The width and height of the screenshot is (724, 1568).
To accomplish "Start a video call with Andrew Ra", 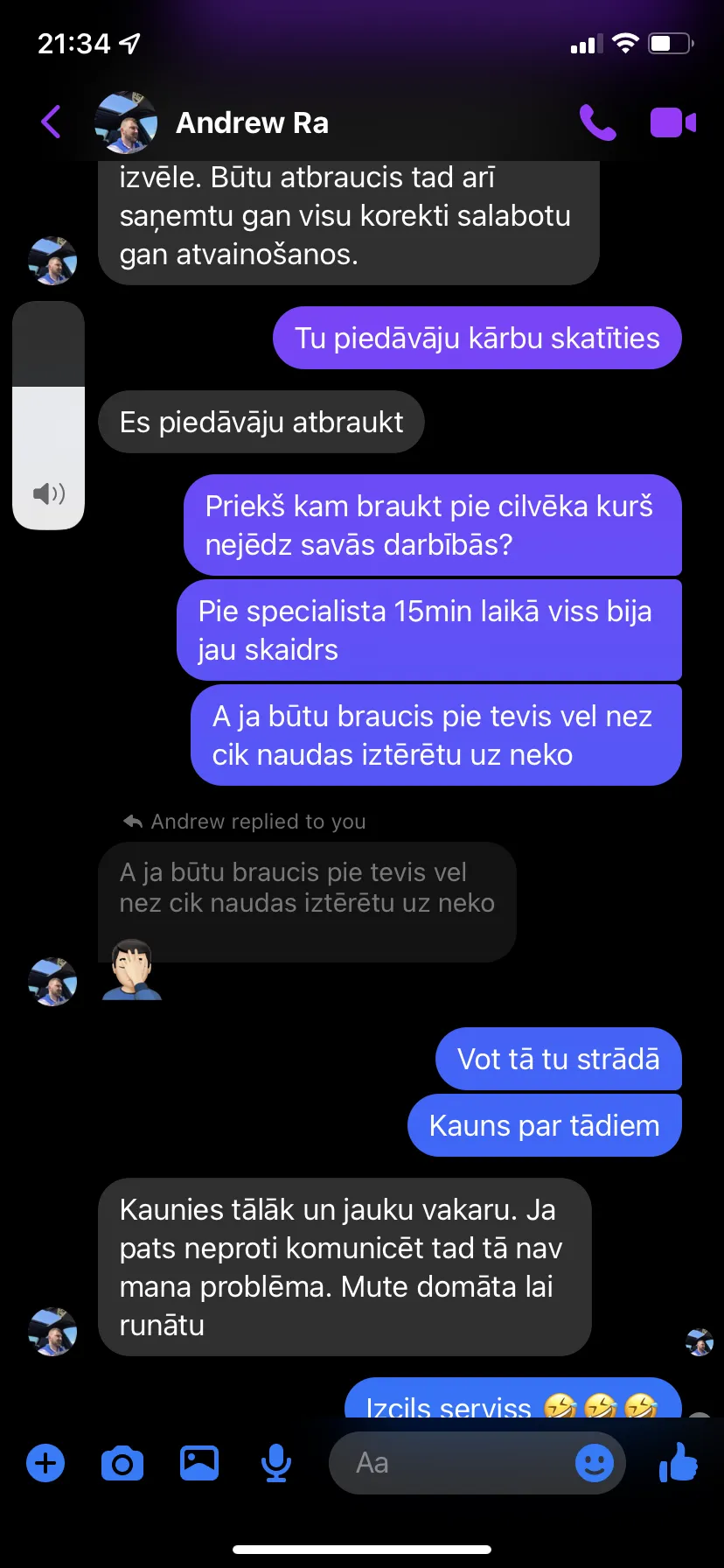I will 672,122.
